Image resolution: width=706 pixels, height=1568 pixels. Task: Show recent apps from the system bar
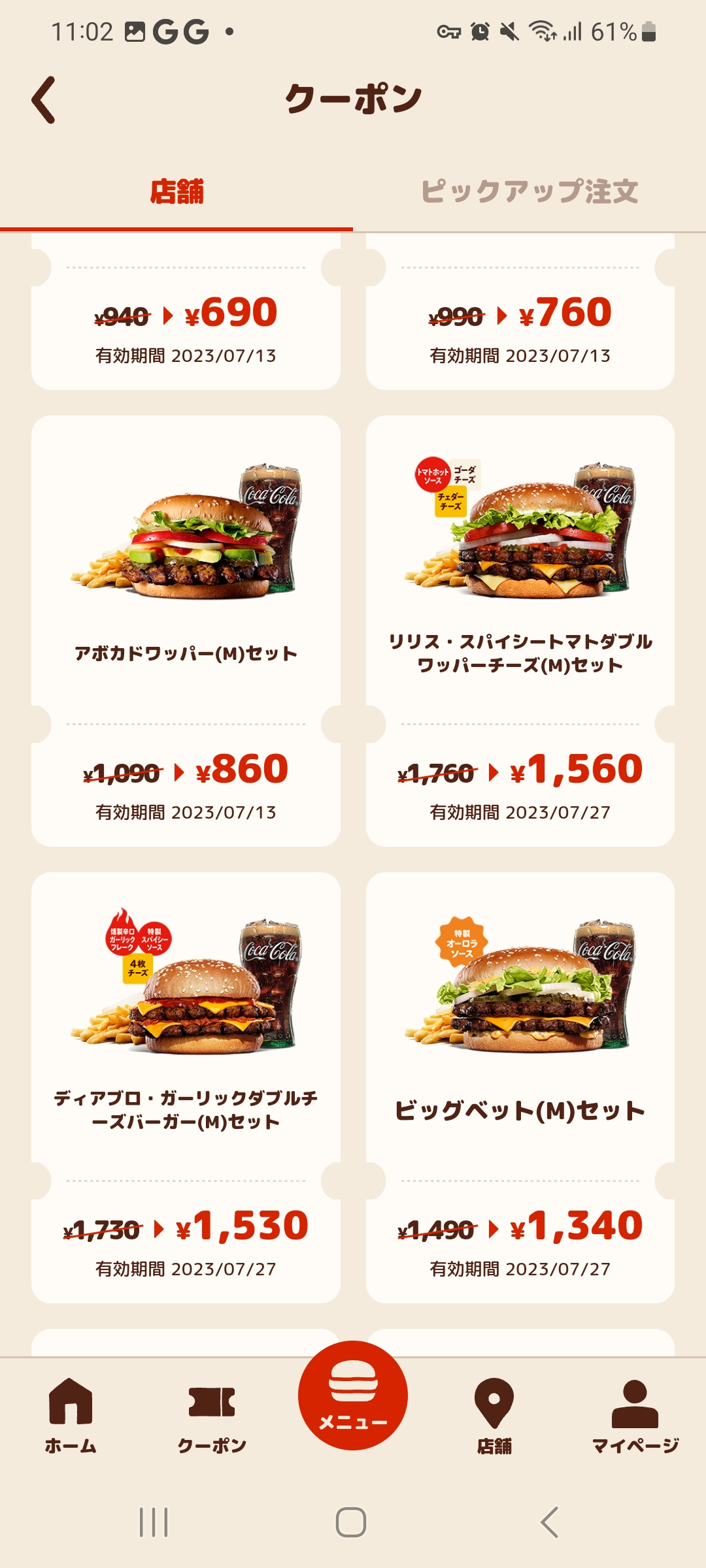tap(154, 1522)
